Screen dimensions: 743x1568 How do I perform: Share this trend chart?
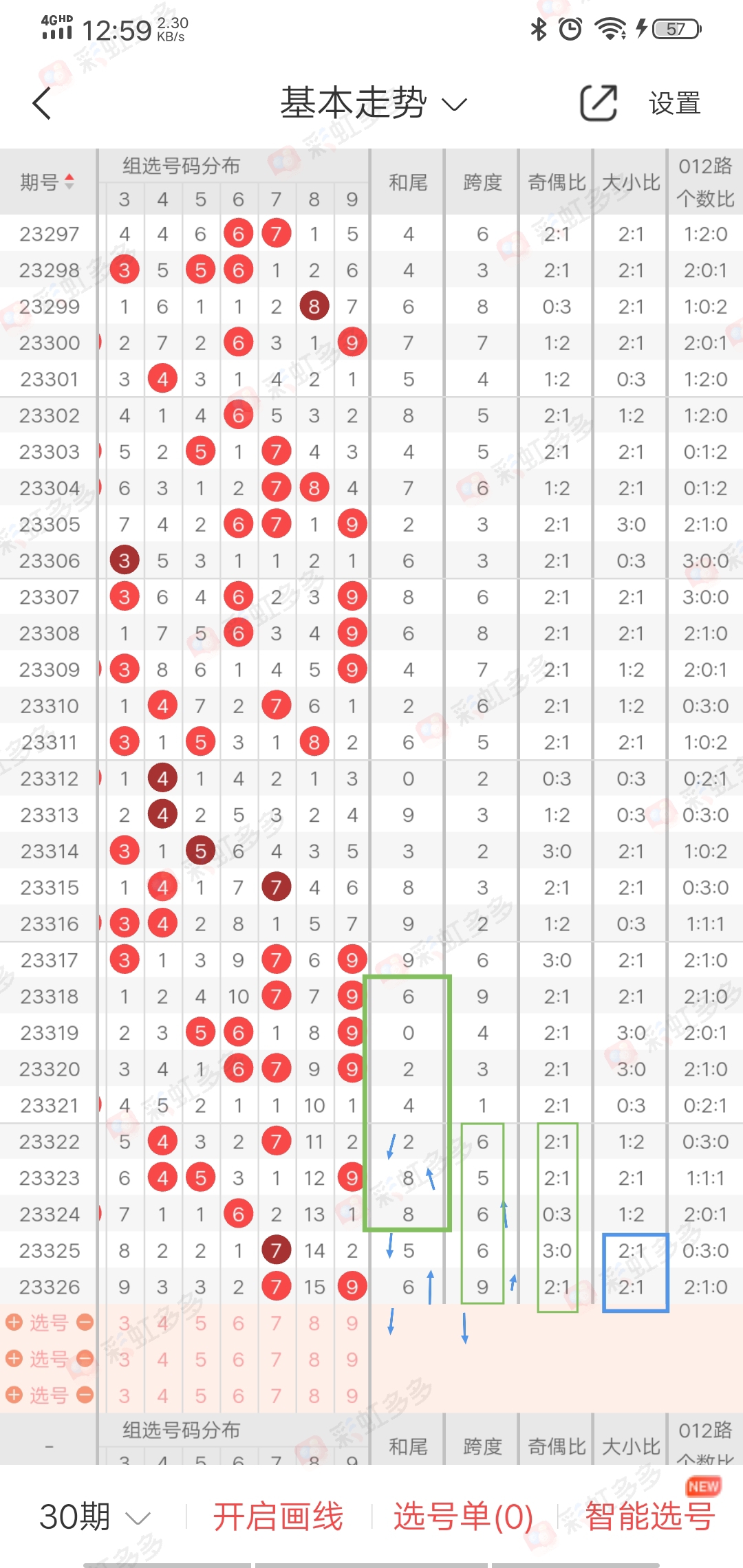coord(599,104)
